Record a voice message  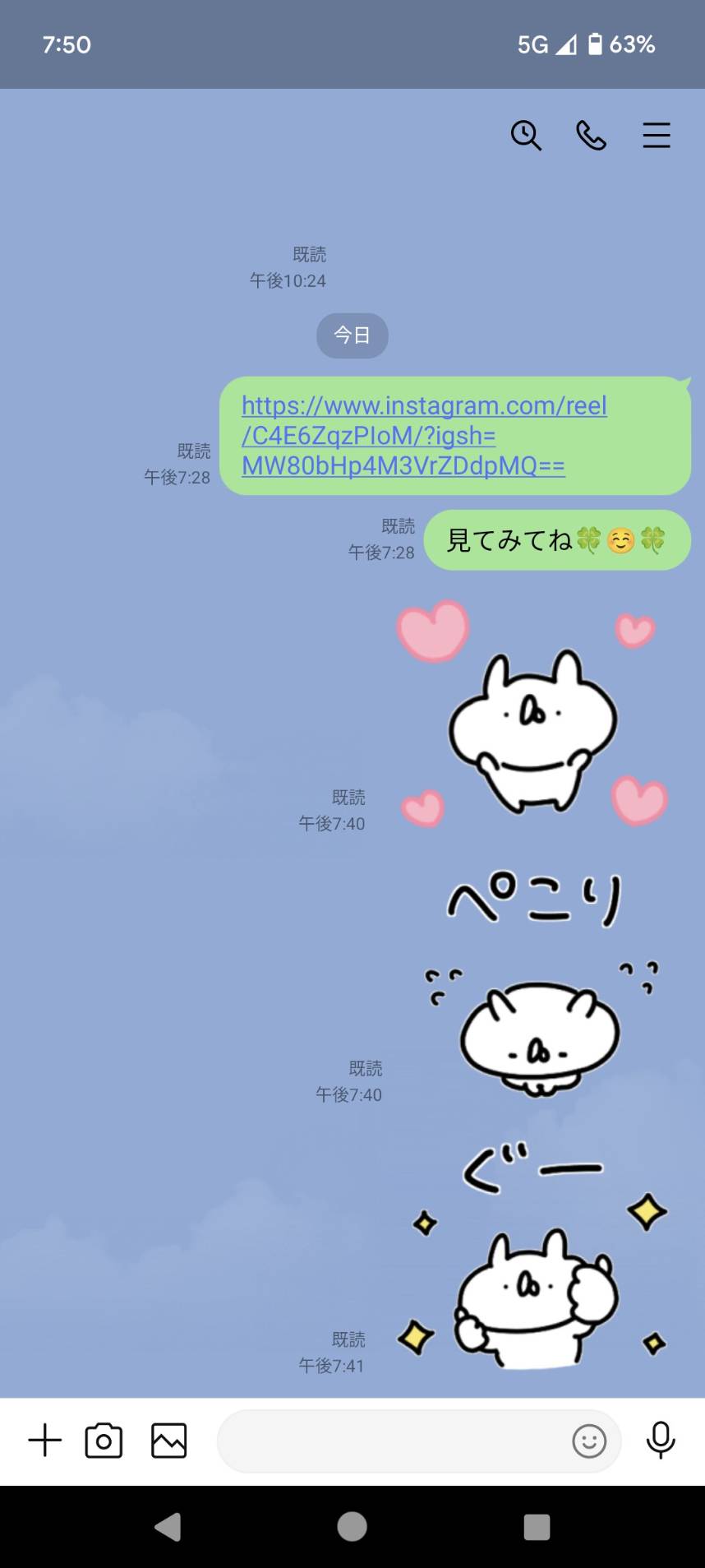[661, 1441]
